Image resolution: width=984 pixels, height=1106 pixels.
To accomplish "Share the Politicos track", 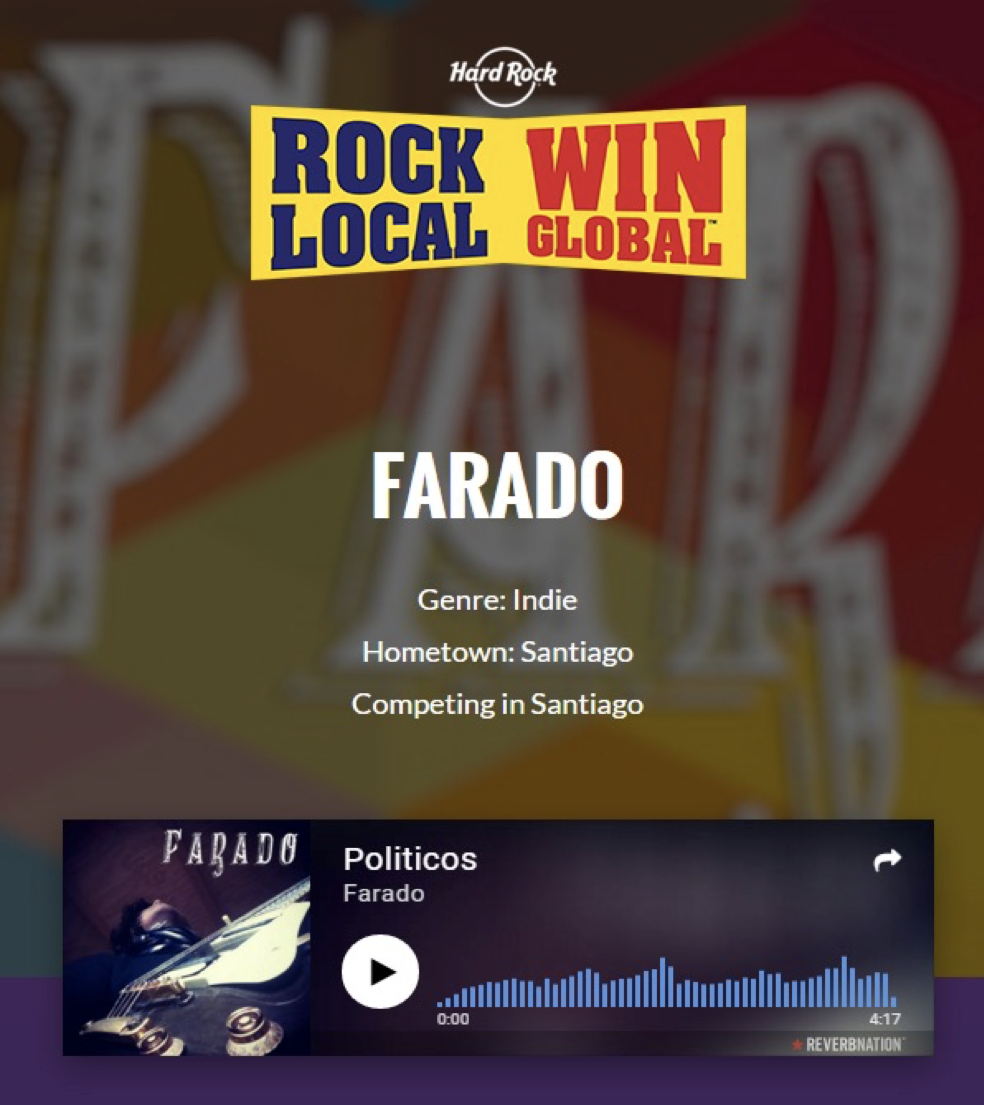I will [887, 860].
